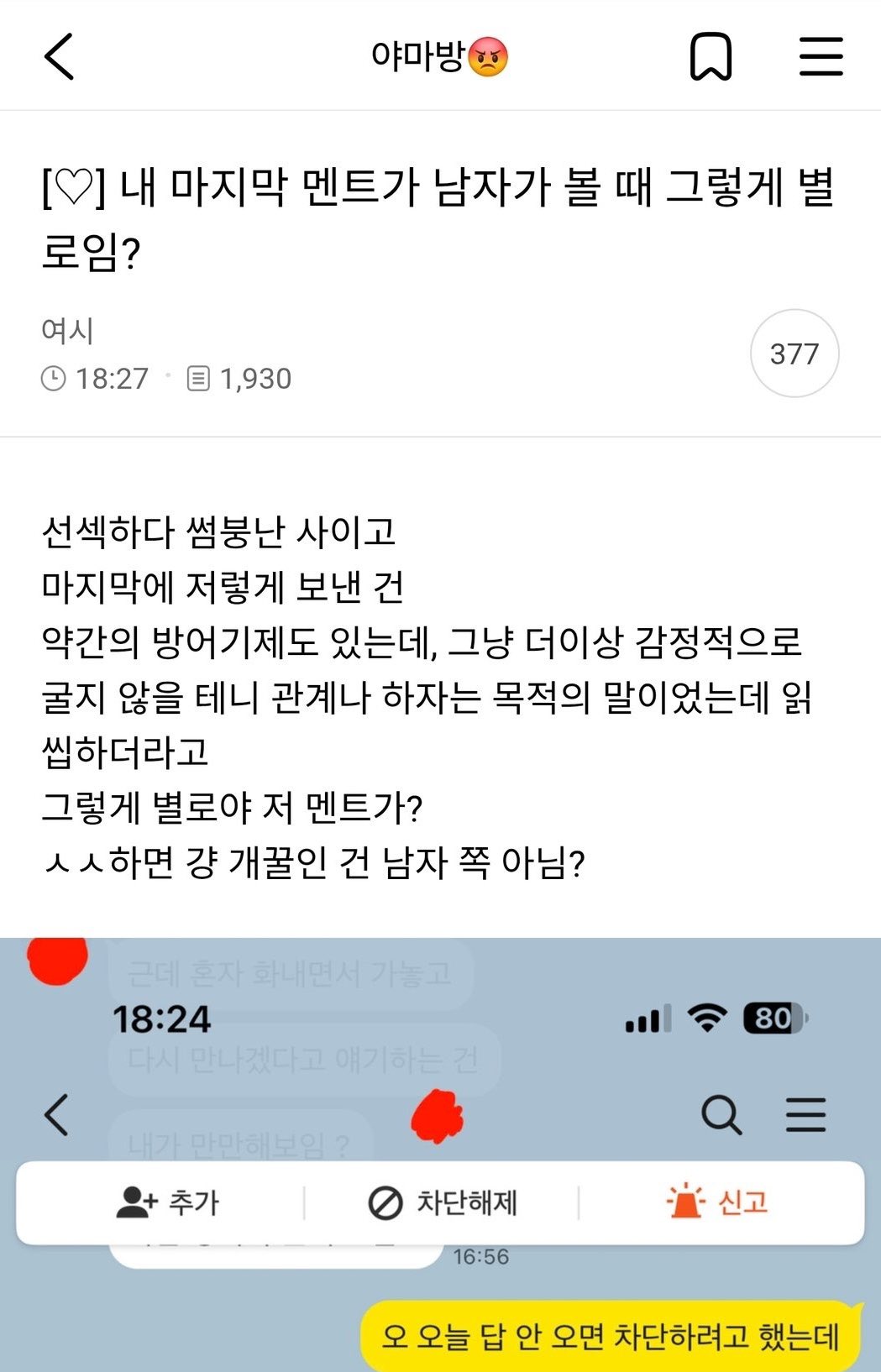
Task: View the attached chat screenshot image
Action: [440, 1155]
